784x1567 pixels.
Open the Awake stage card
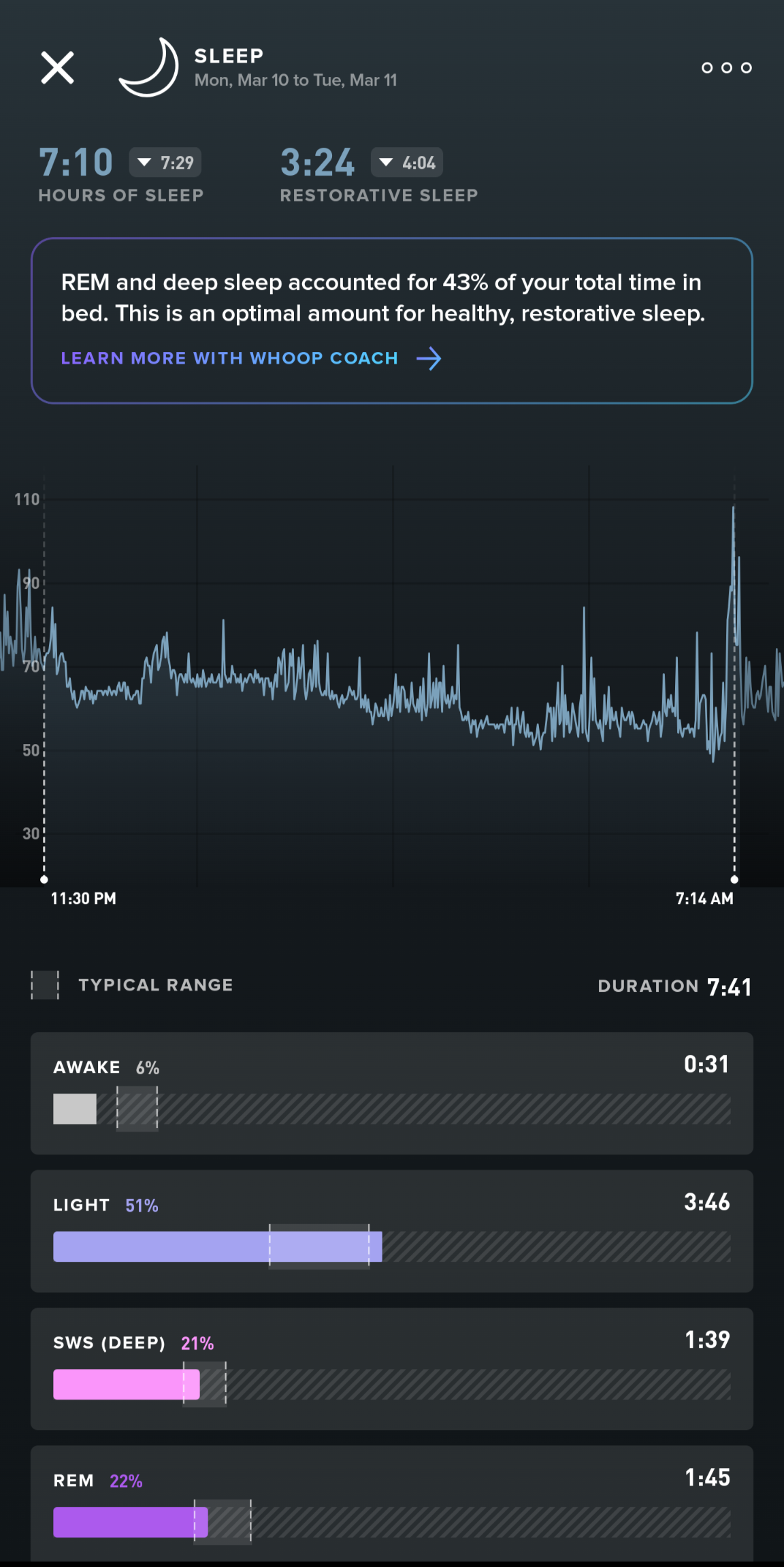coord(392,1093)
